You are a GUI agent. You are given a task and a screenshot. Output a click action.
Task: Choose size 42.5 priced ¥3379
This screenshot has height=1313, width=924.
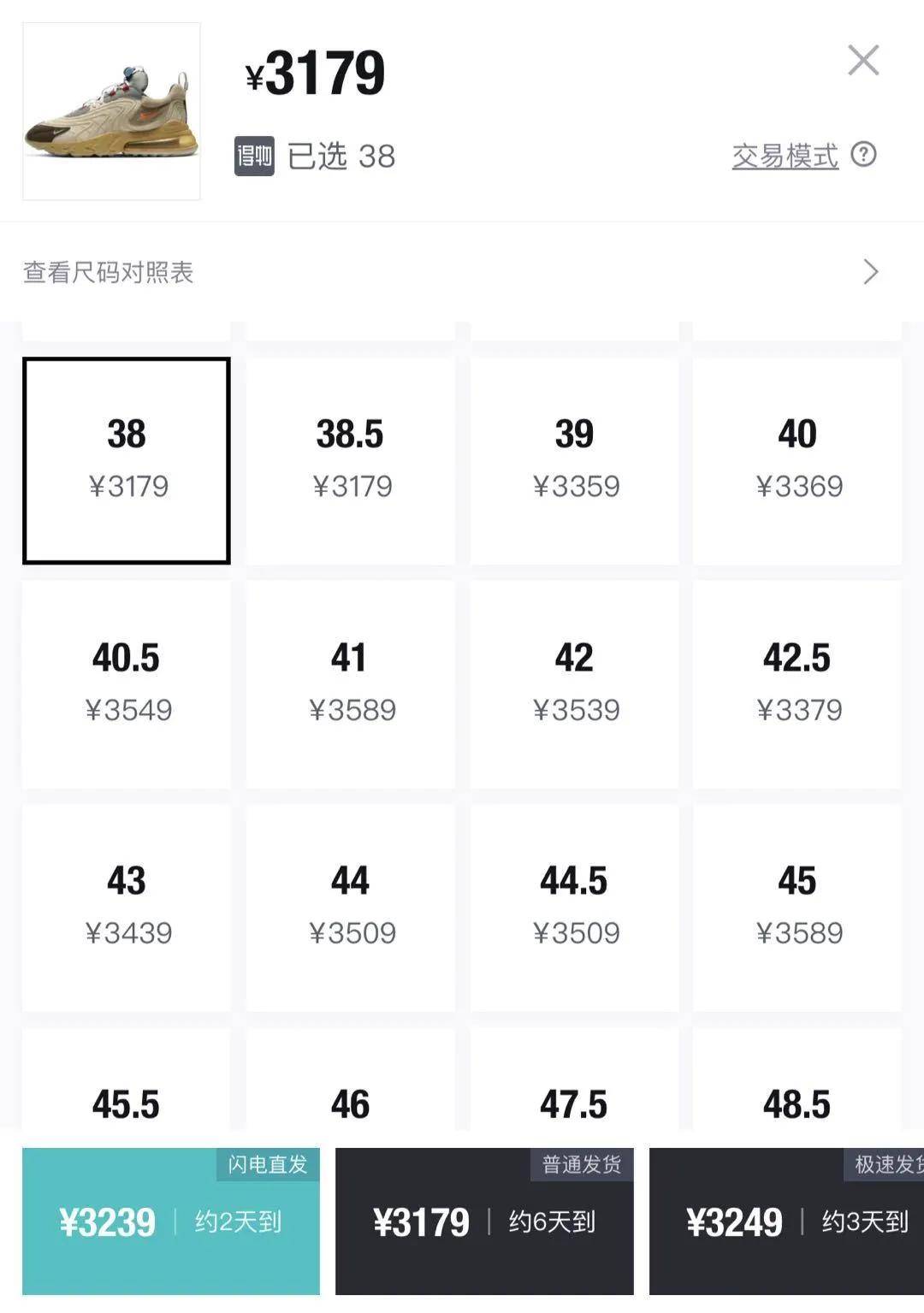click(798, 683)
